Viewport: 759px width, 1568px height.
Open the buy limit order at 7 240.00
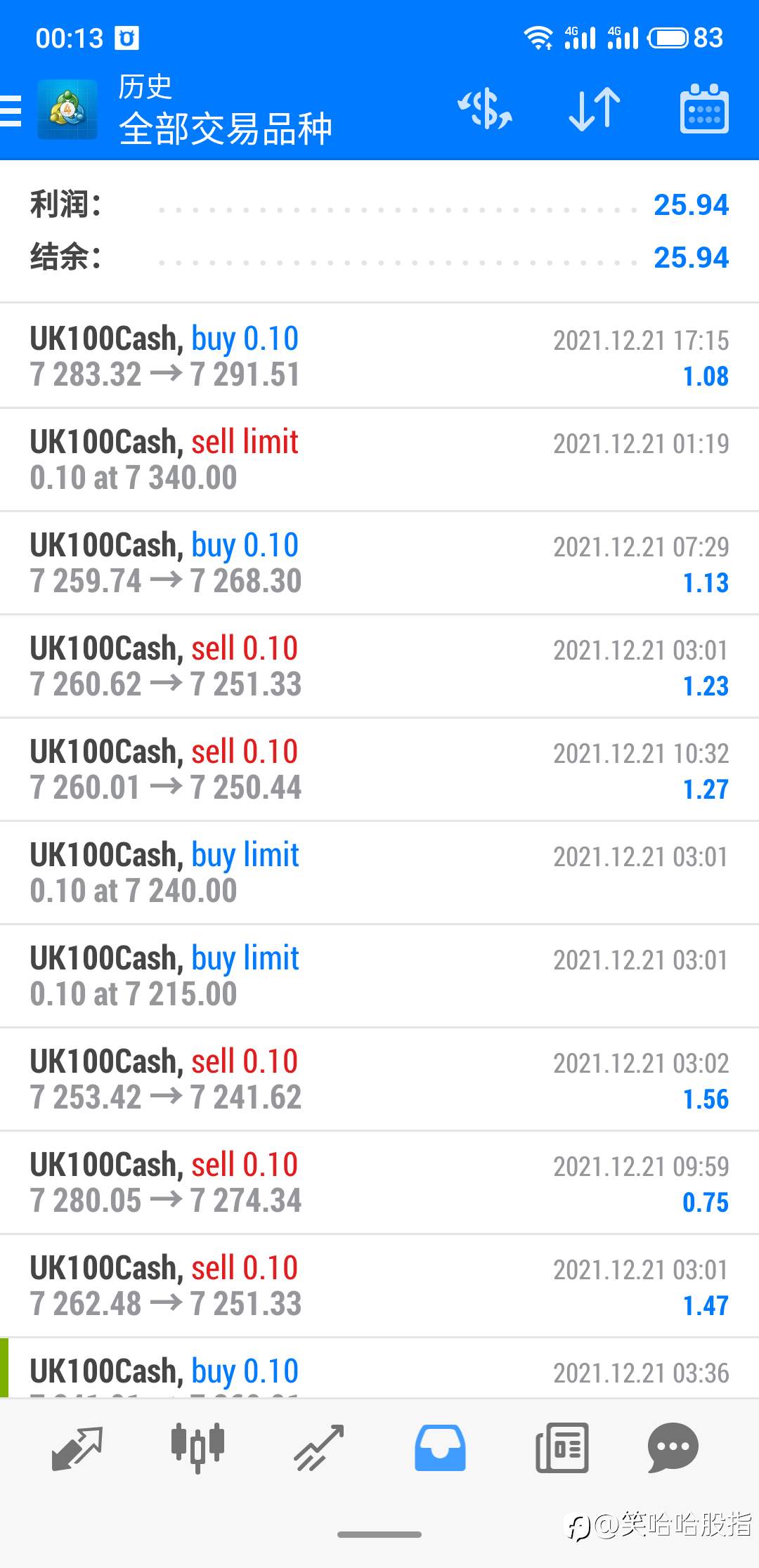pos(379,873)
